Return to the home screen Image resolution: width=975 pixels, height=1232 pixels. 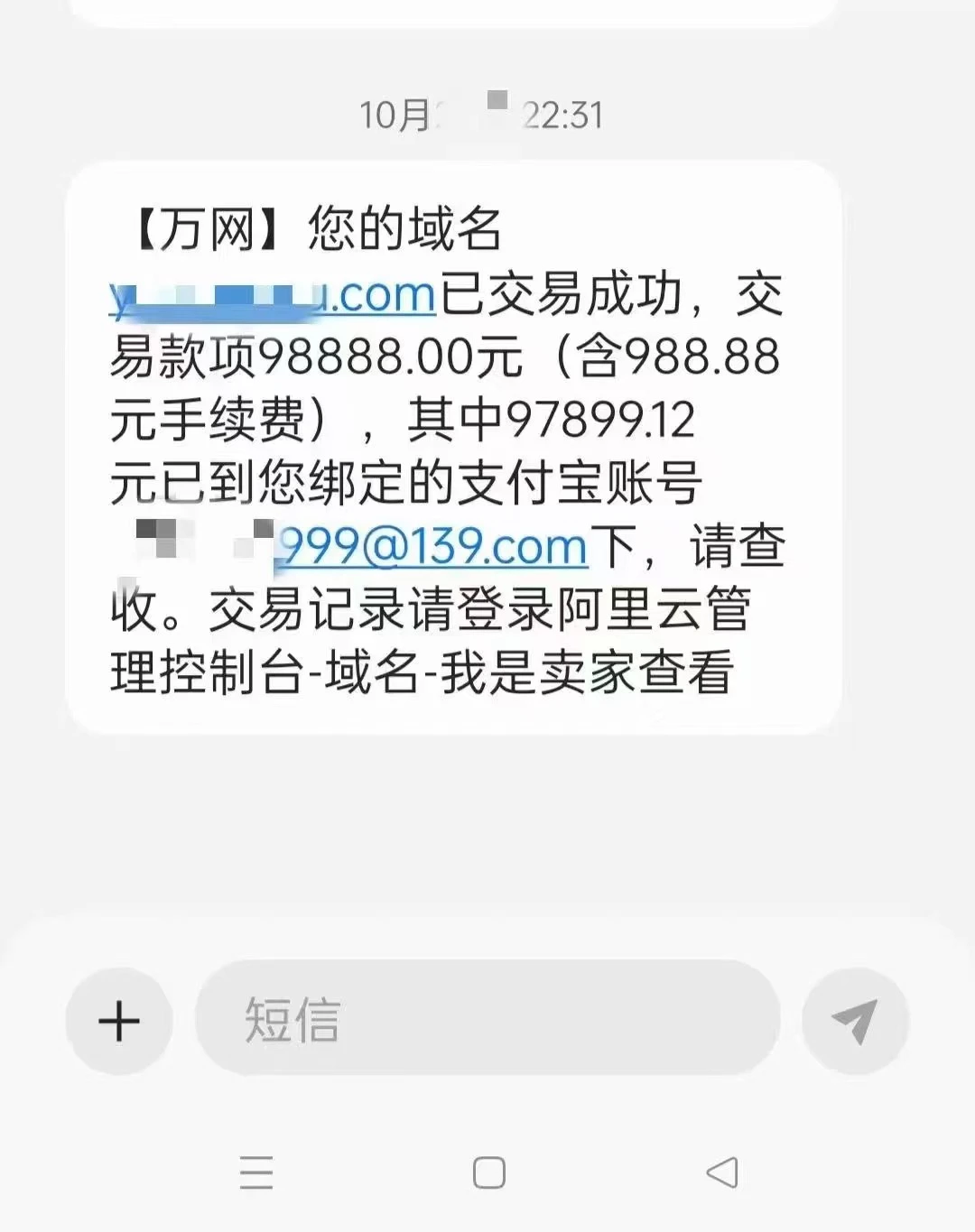488,1172
